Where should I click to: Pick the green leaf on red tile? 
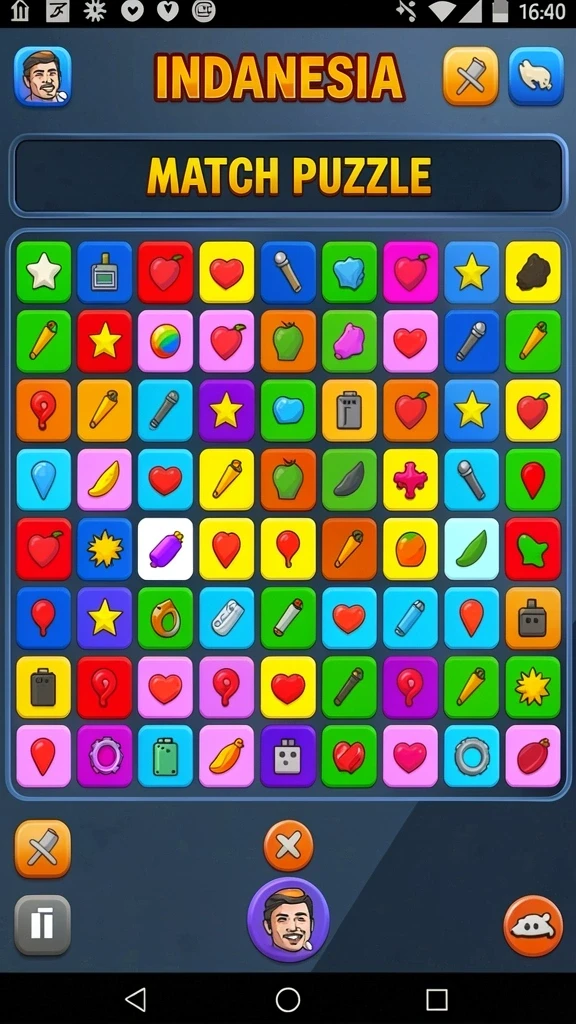pyautogui.click(x=533, y=549)
